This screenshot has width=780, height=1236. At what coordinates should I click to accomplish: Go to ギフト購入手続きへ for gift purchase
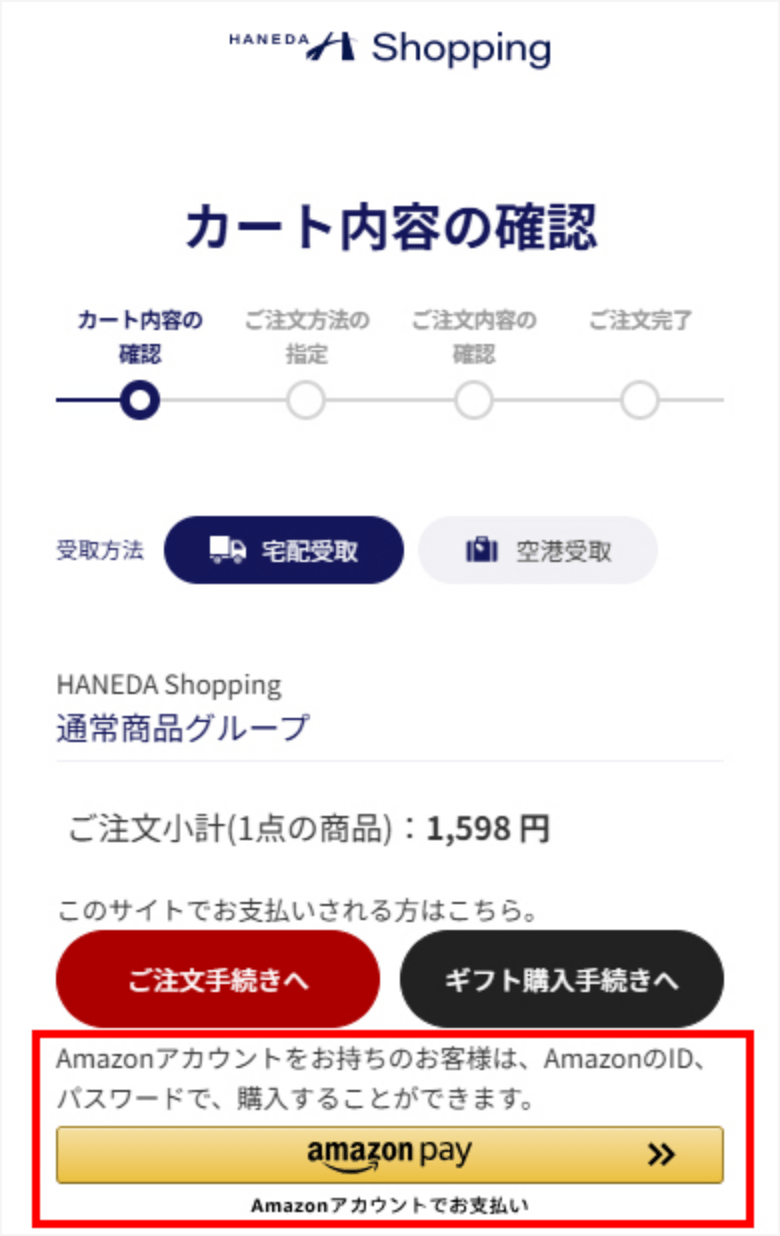561,979
